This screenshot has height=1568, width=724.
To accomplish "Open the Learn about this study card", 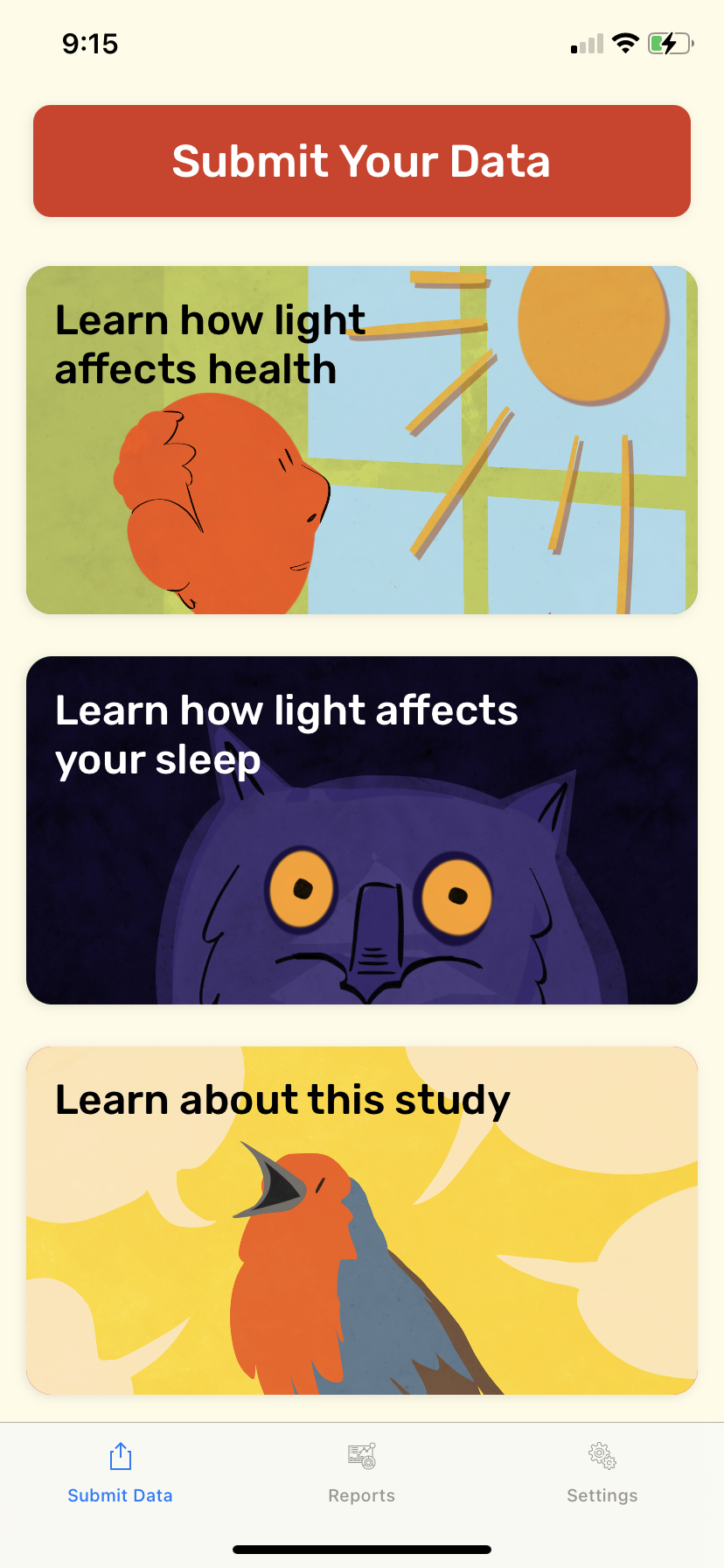I will 362,1221.
